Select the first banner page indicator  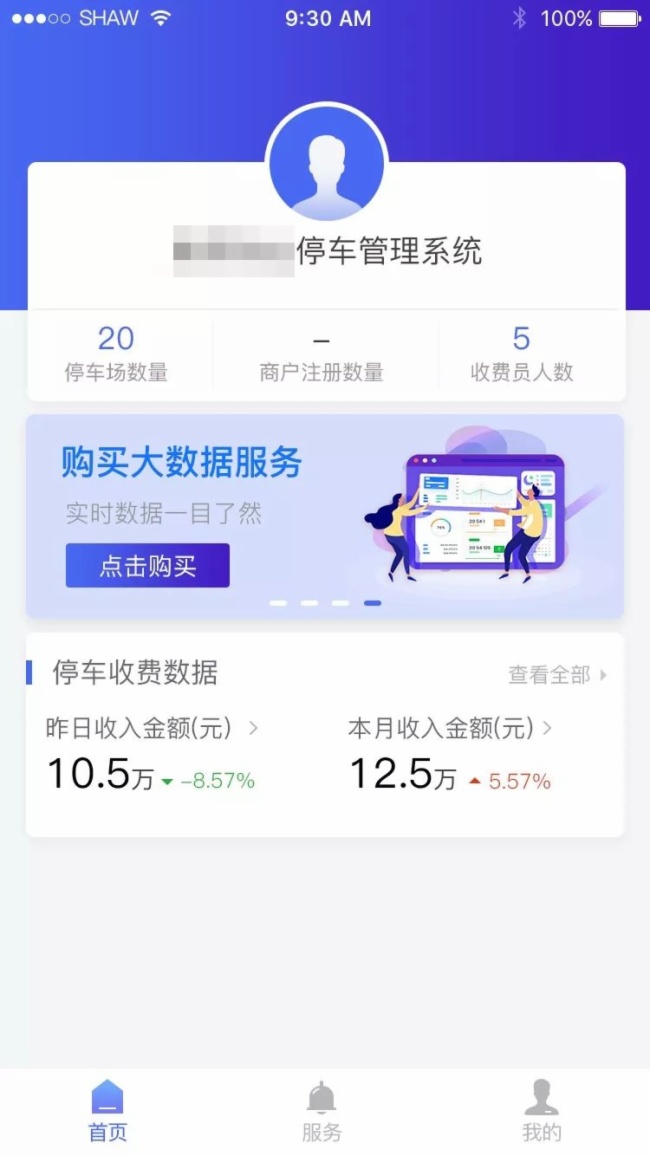[x=279, y=603]
